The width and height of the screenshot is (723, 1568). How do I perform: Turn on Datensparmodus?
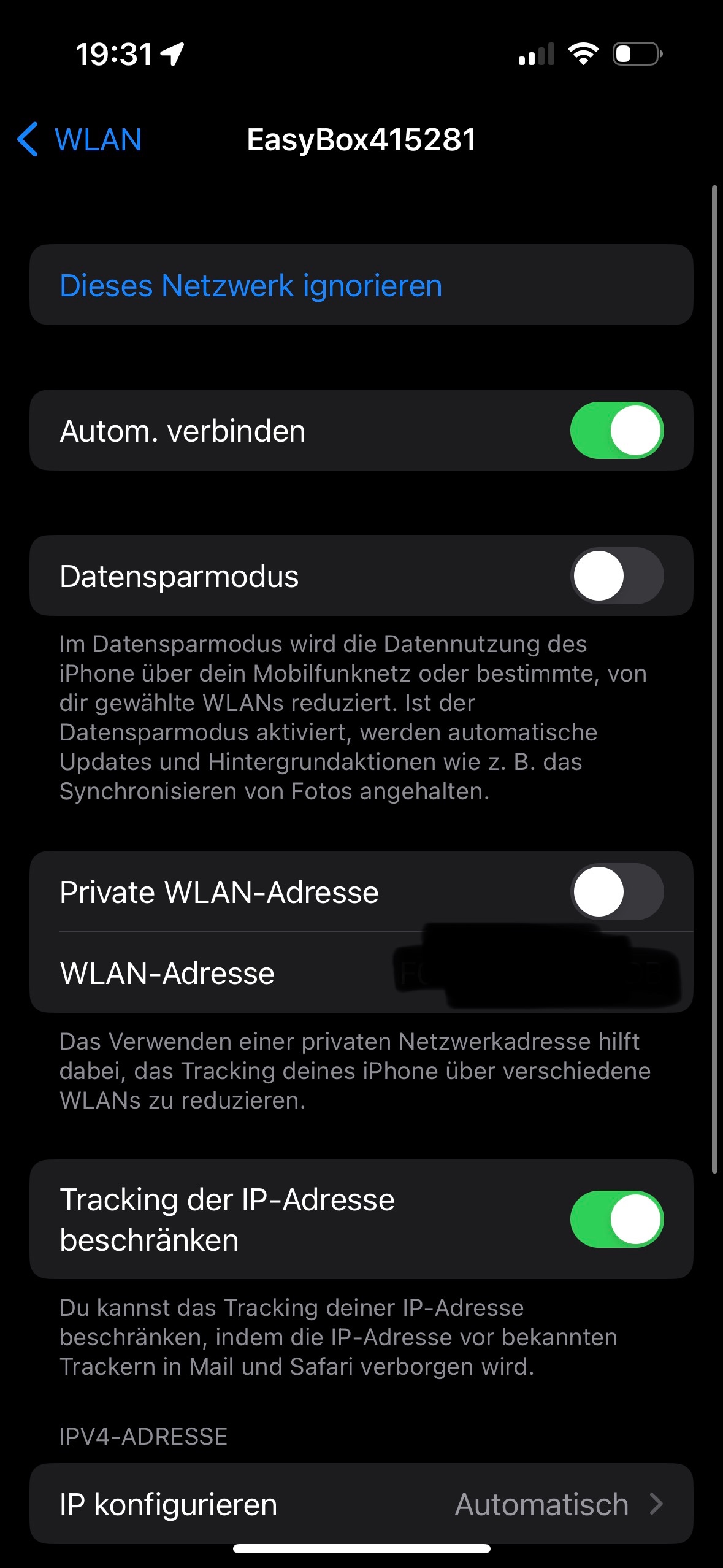[617, 575]
